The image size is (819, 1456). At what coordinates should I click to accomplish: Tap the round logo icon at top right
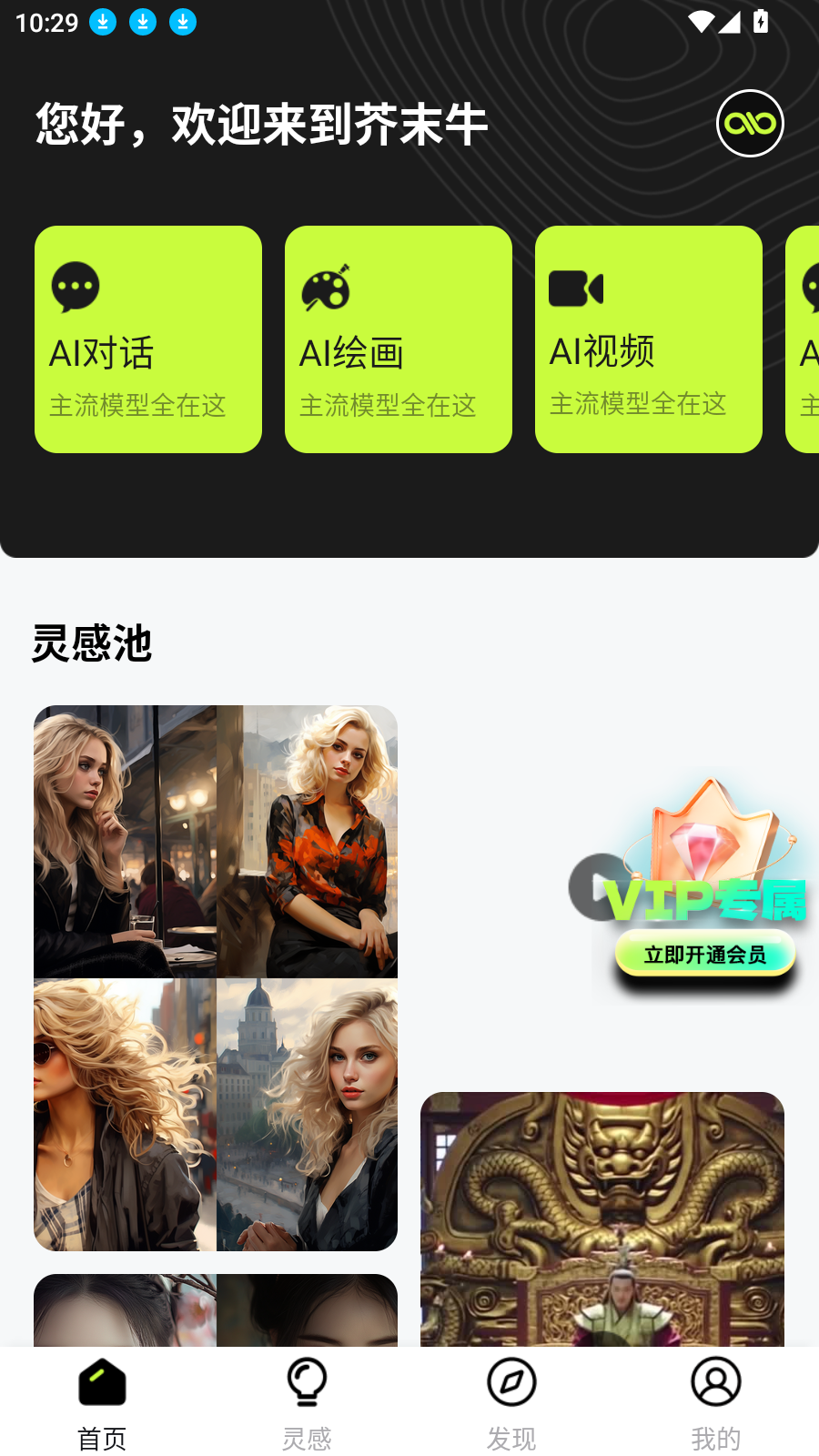pyautogui.click(x=750, y=124)
